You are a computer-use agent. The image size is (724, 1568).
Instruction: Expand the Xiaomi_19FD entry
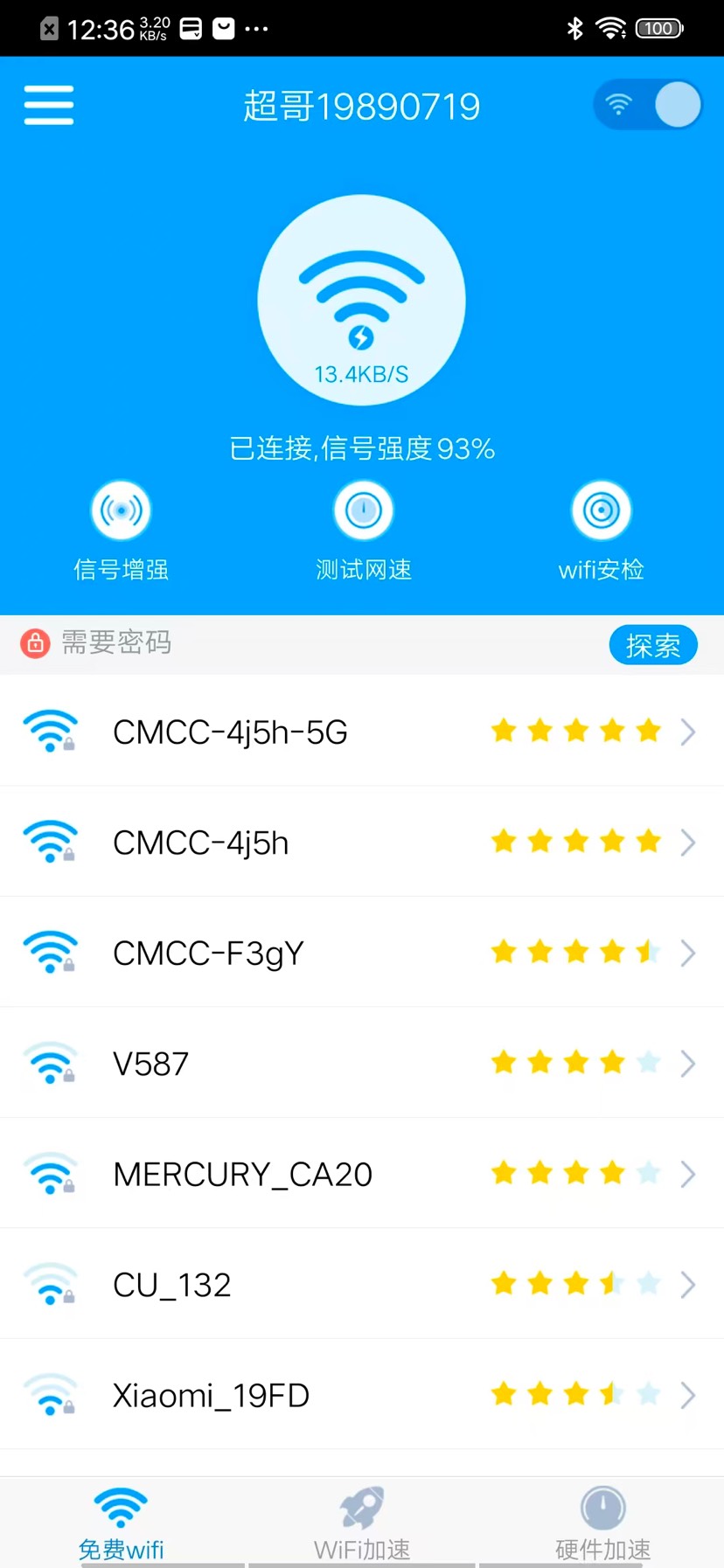(687, 1394)
